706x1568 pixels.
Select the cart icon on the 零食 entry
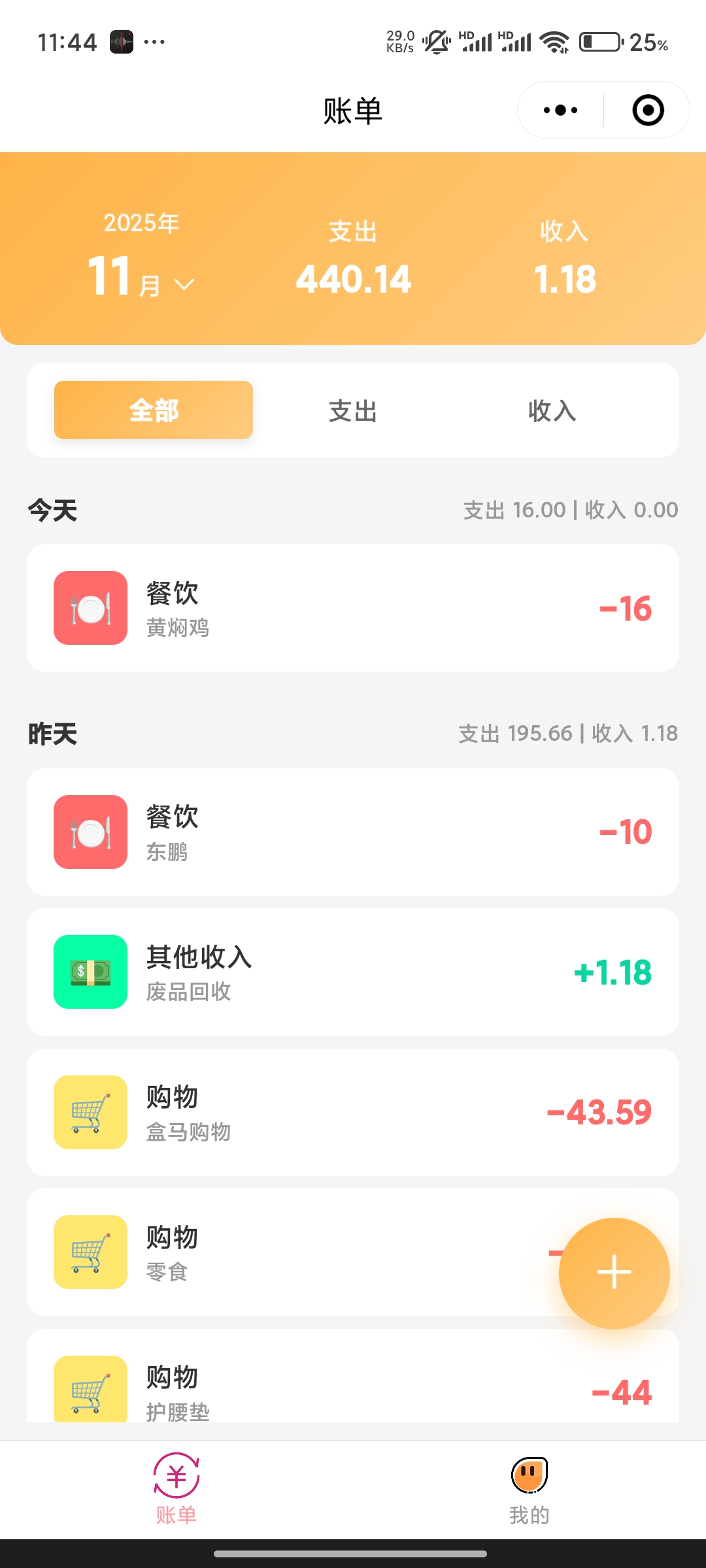pos(90,1252)
